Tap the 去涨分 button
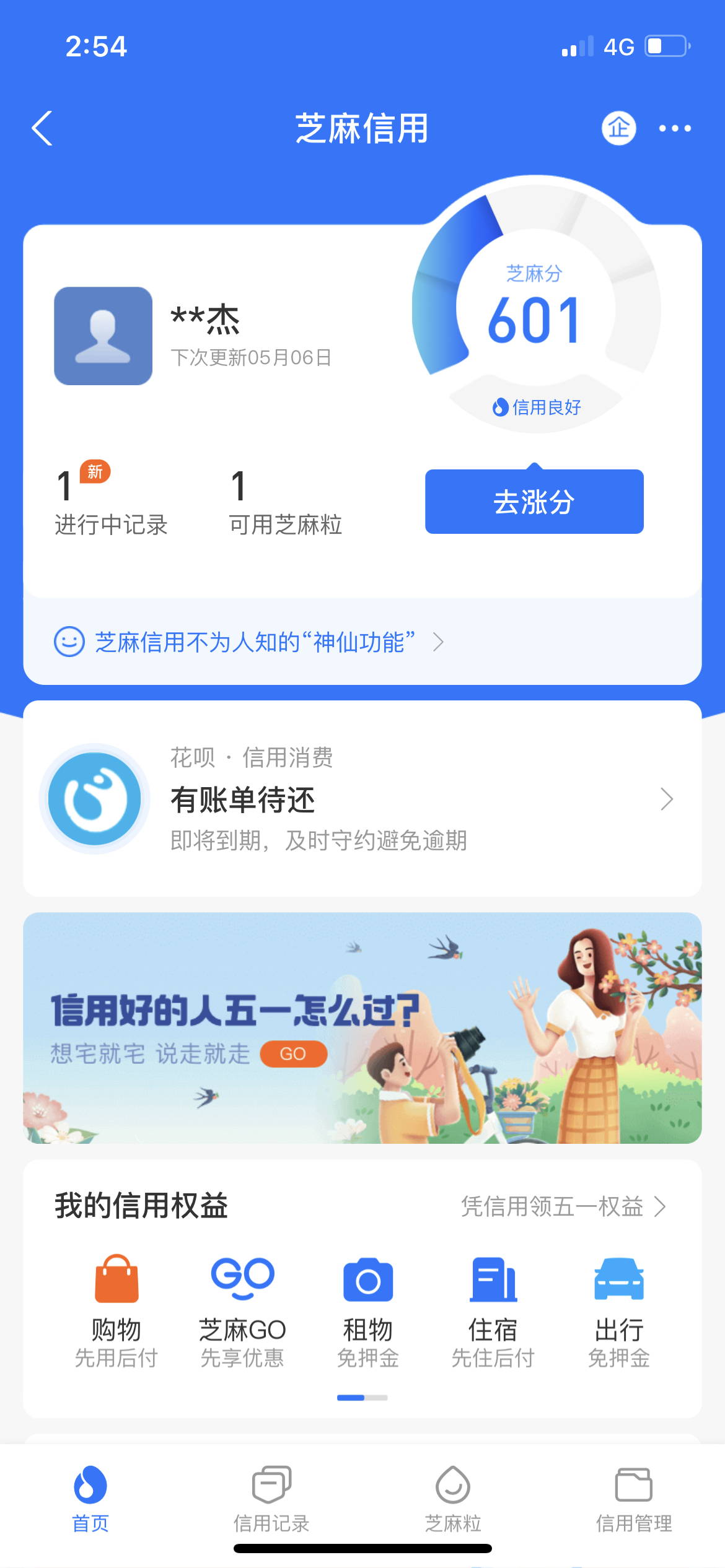The image size is (725, 1568). 534,502
